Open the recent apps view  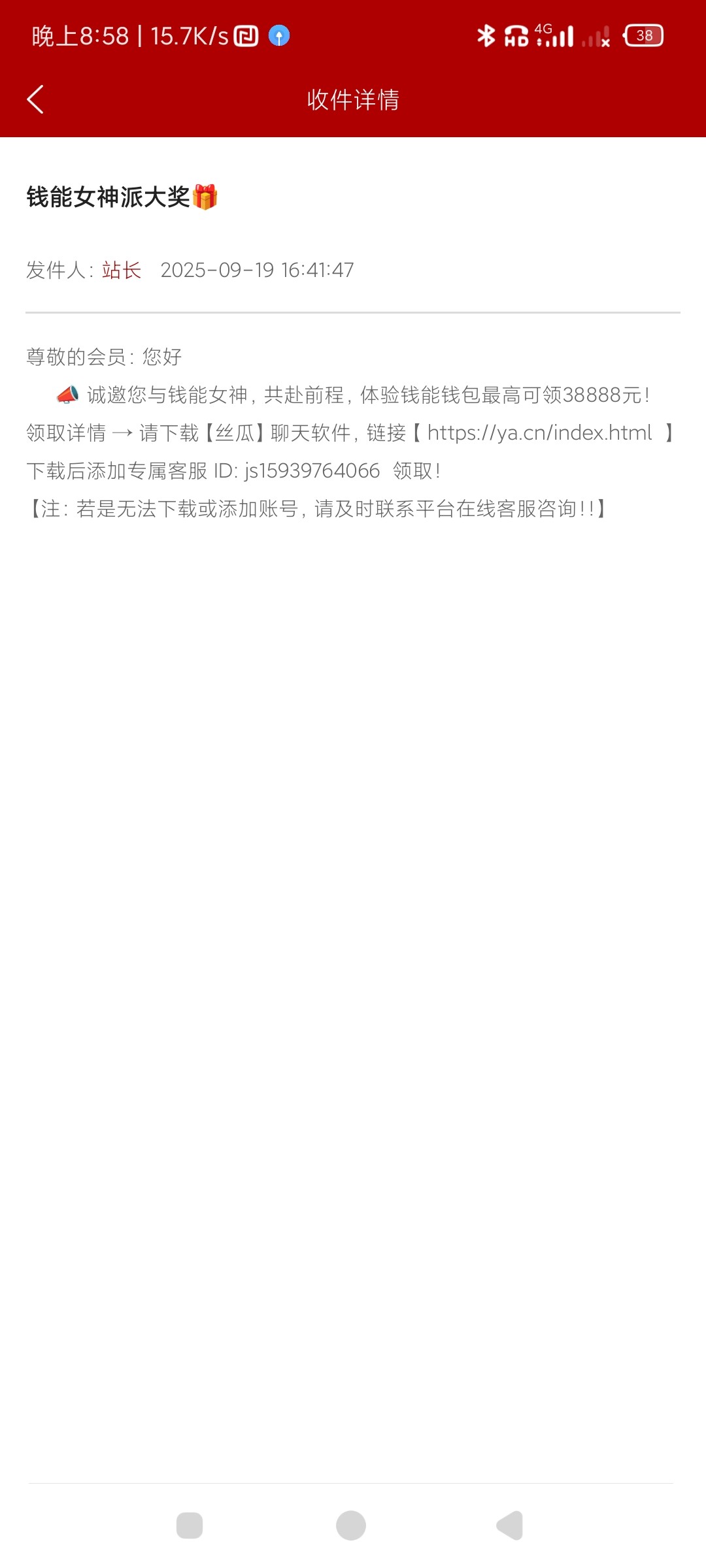[x=190, y=1526]
